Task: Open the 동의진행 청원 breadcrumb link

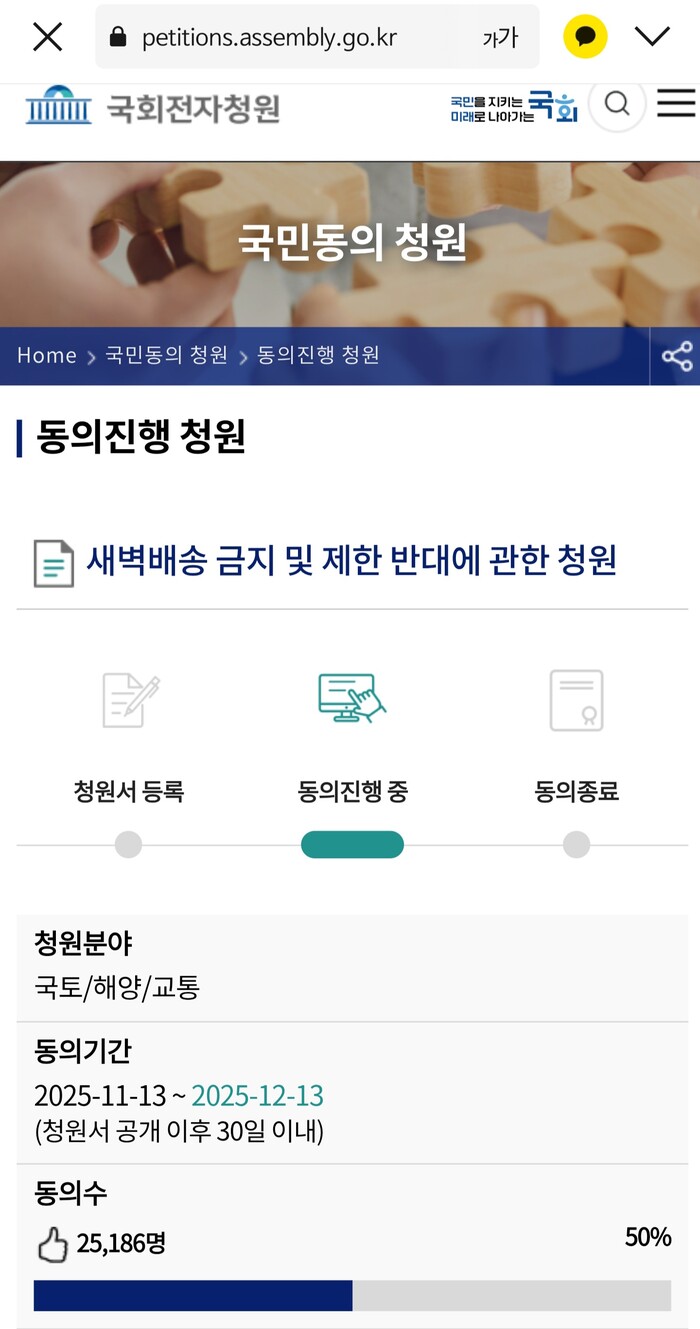Action: pos(318,356)
